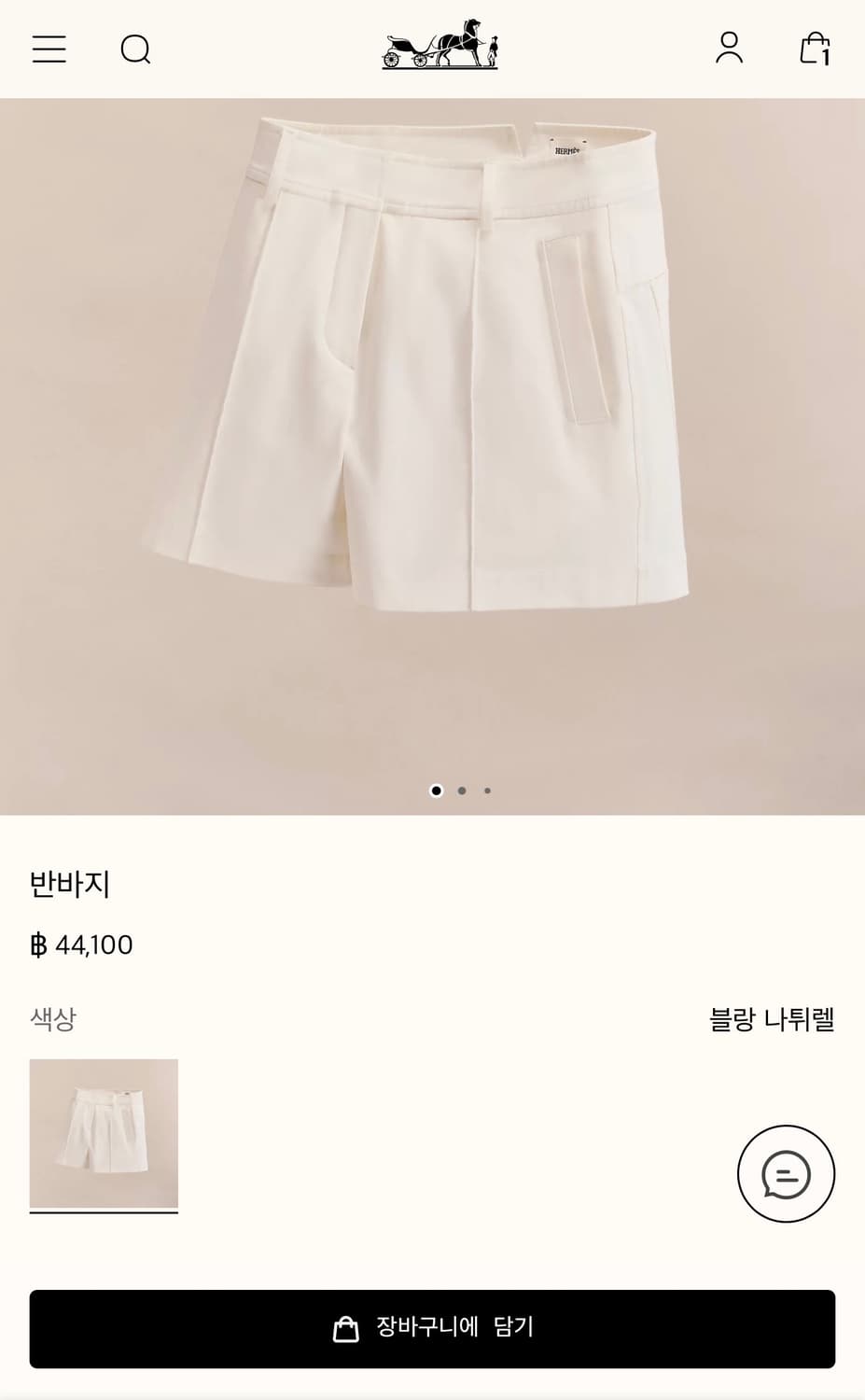Select the 블랑 나튀렐 color swatch thumbnail
The width and height of the screenshot is (865, 1400).
pyautogui.click(x=104, y=1134)
